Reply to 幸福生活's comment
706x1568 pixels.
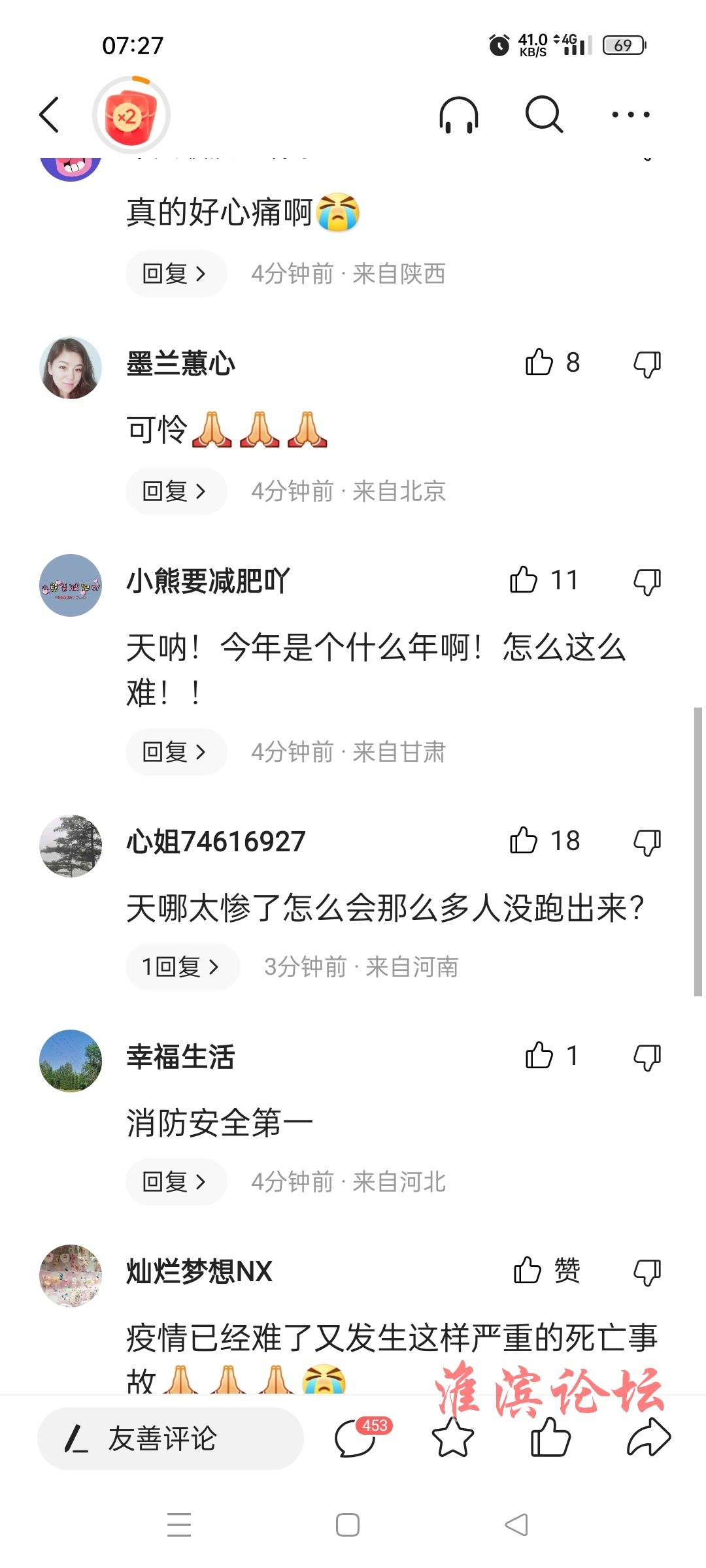(x=175, y=1182)
